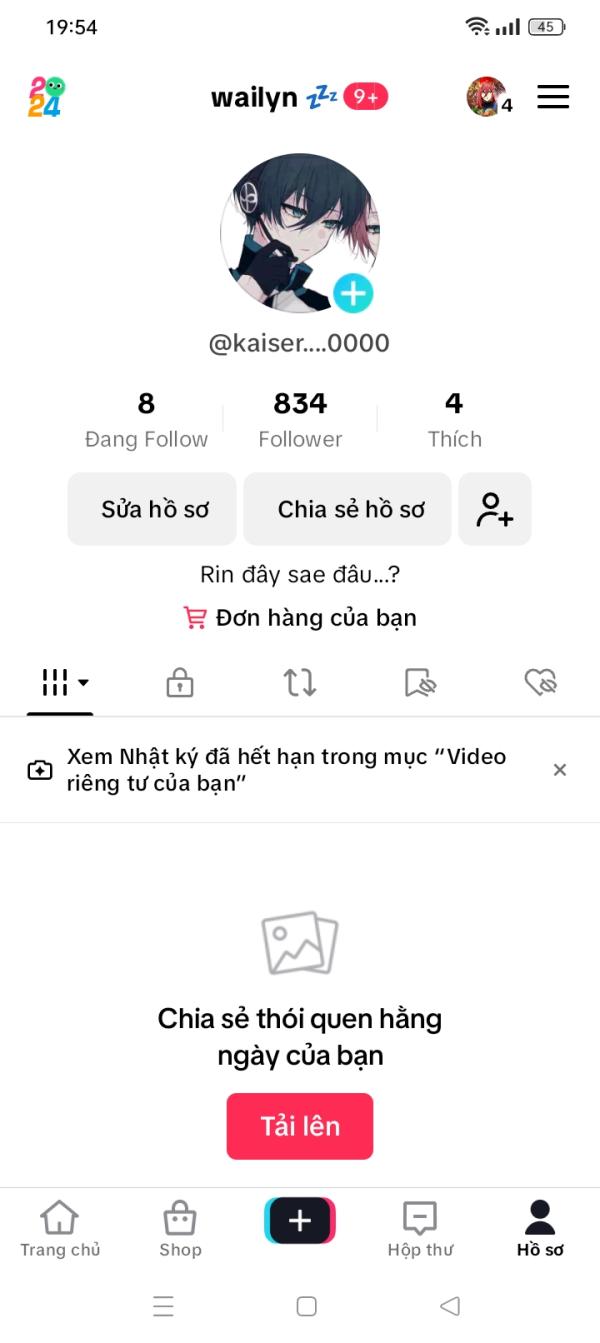Image resolution: width=600 pixels, height=1343 pixels.
Task: Tap the Tải lên button
Action: [x=300, y=1126]
